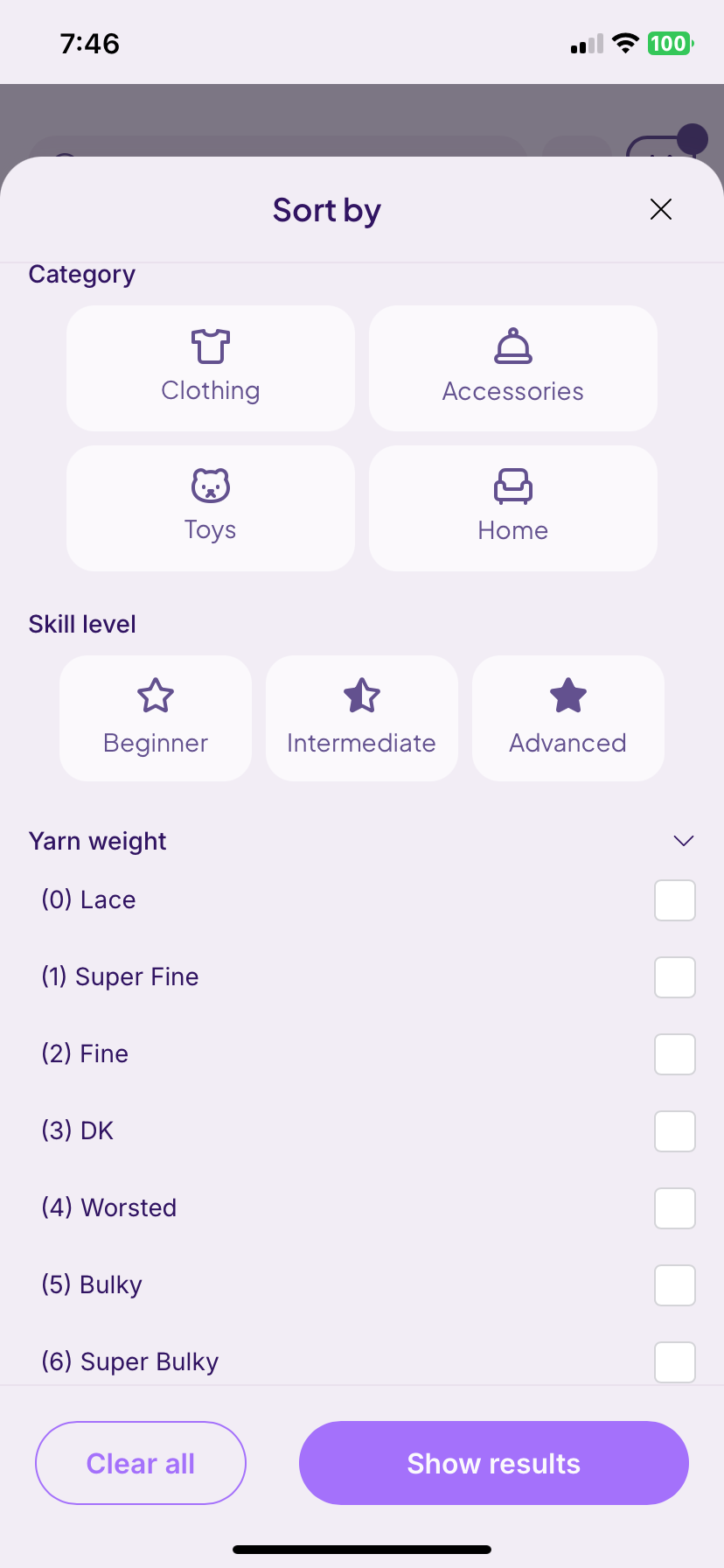This screenshot has height=1568, width=724.
Task: Check the (6) Super Bulky box
Action: [675, 1362]
